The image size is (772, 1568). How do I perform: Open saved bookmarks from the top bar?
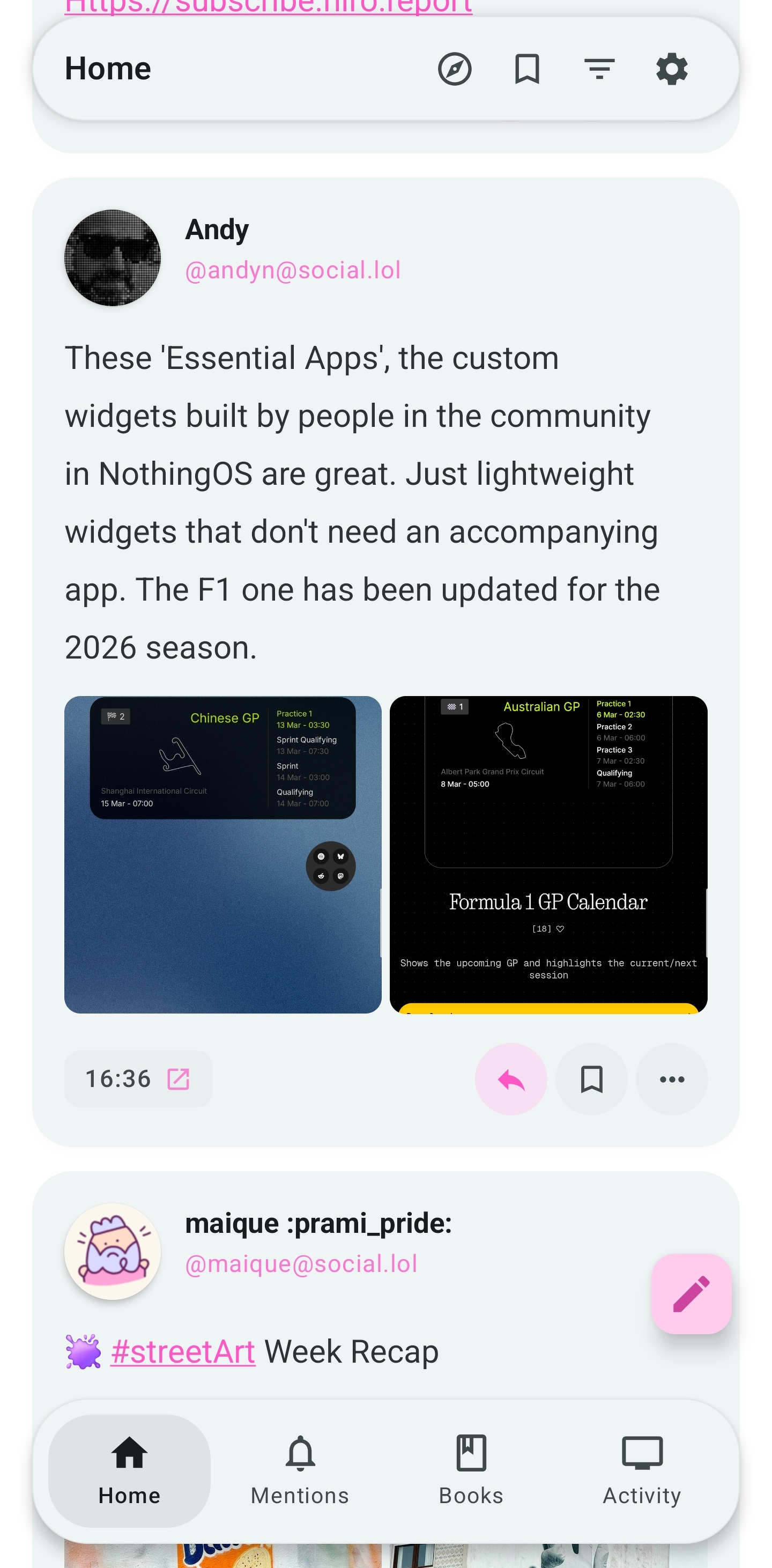point(527,69)
